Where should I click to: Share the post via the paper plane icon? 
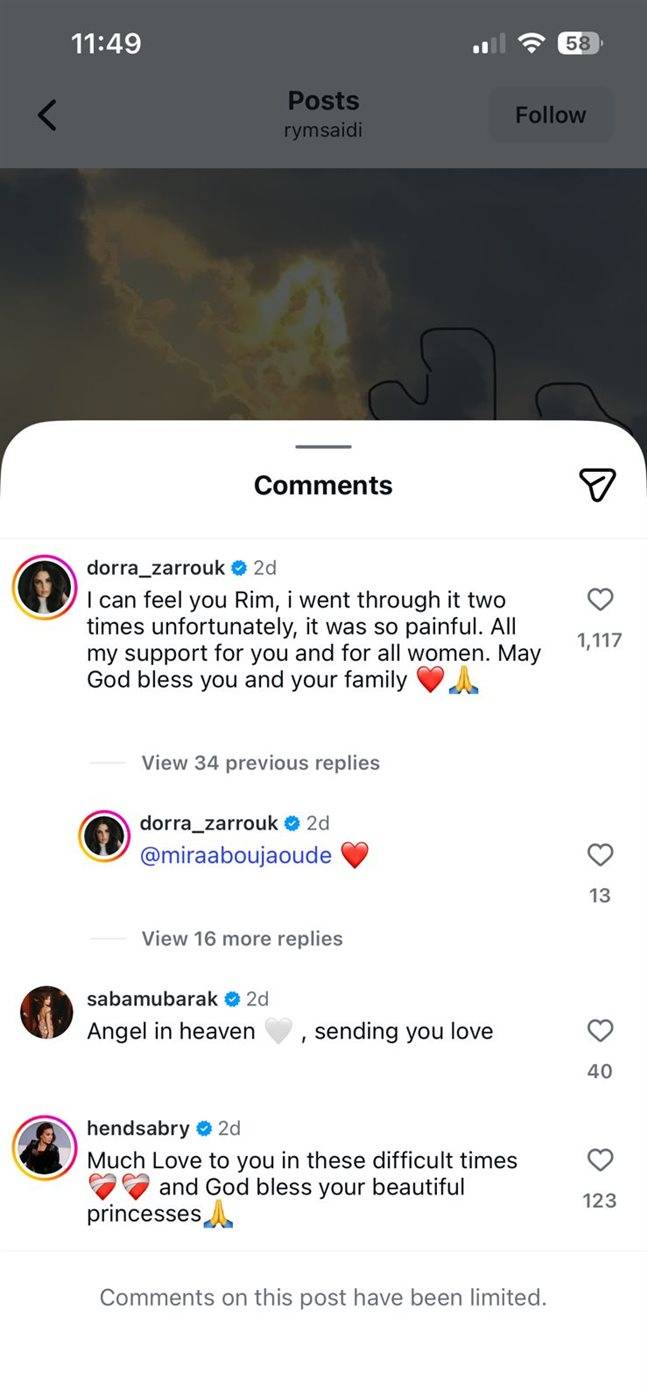click(597, 485)
